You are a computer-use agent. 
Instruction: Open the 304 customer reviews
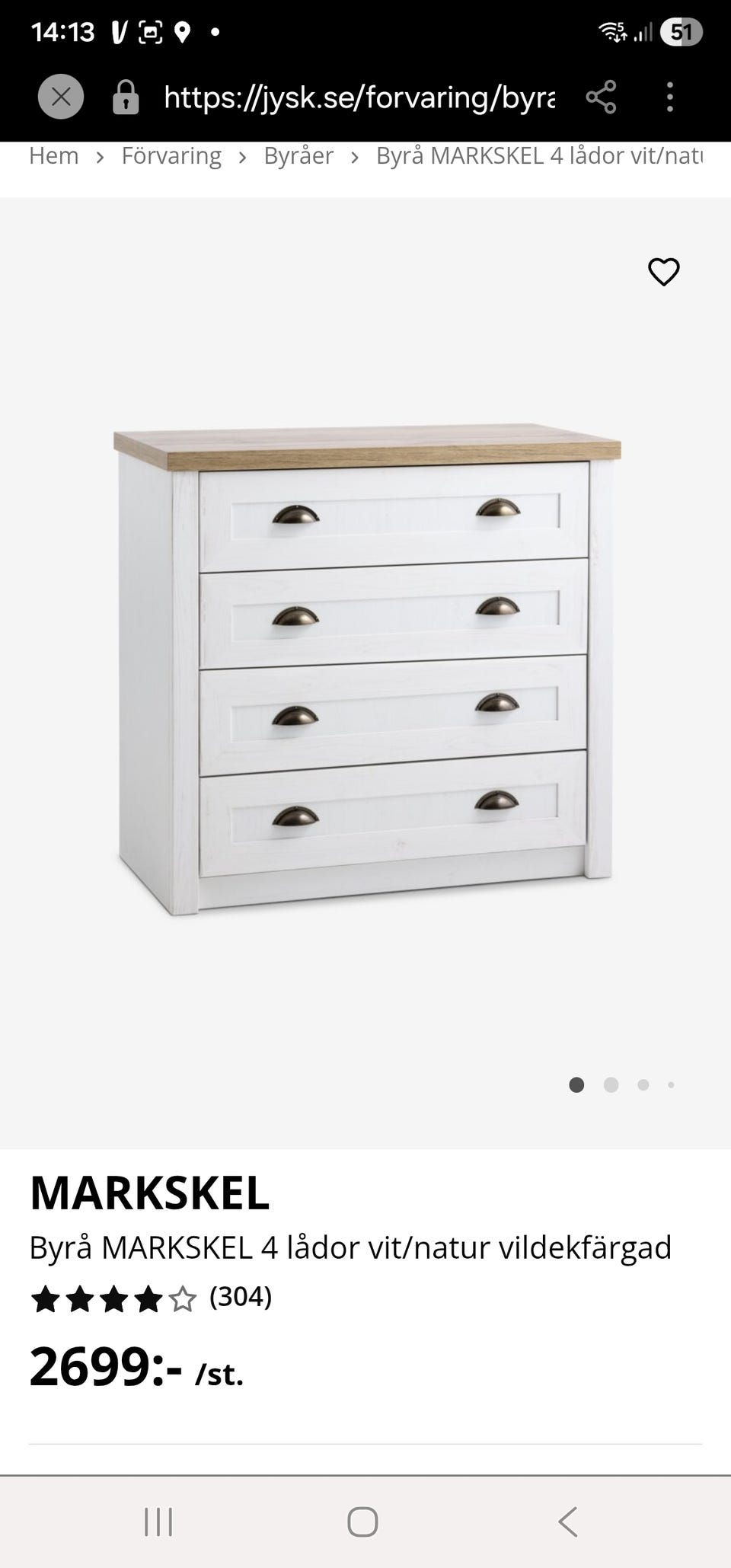coord(240,1297)
